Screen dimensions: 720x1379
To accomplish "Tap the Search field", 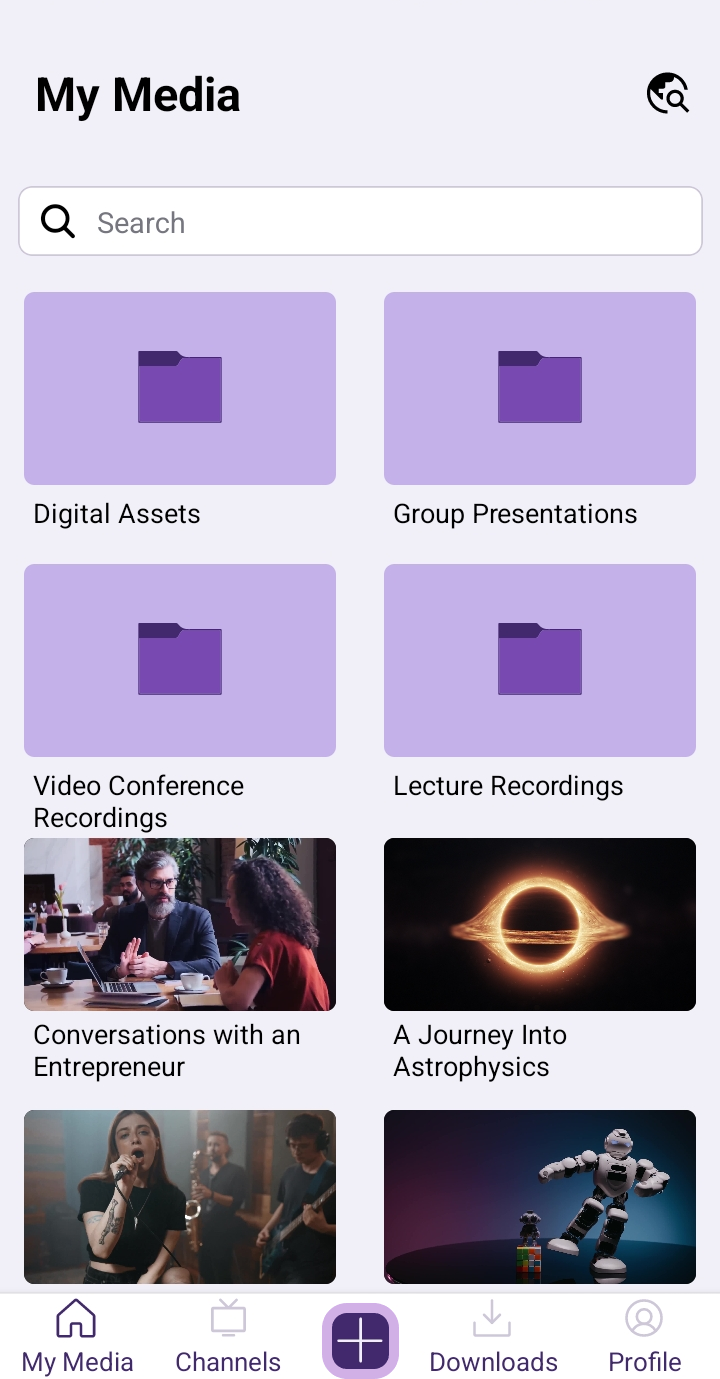I will pos(360,222).
